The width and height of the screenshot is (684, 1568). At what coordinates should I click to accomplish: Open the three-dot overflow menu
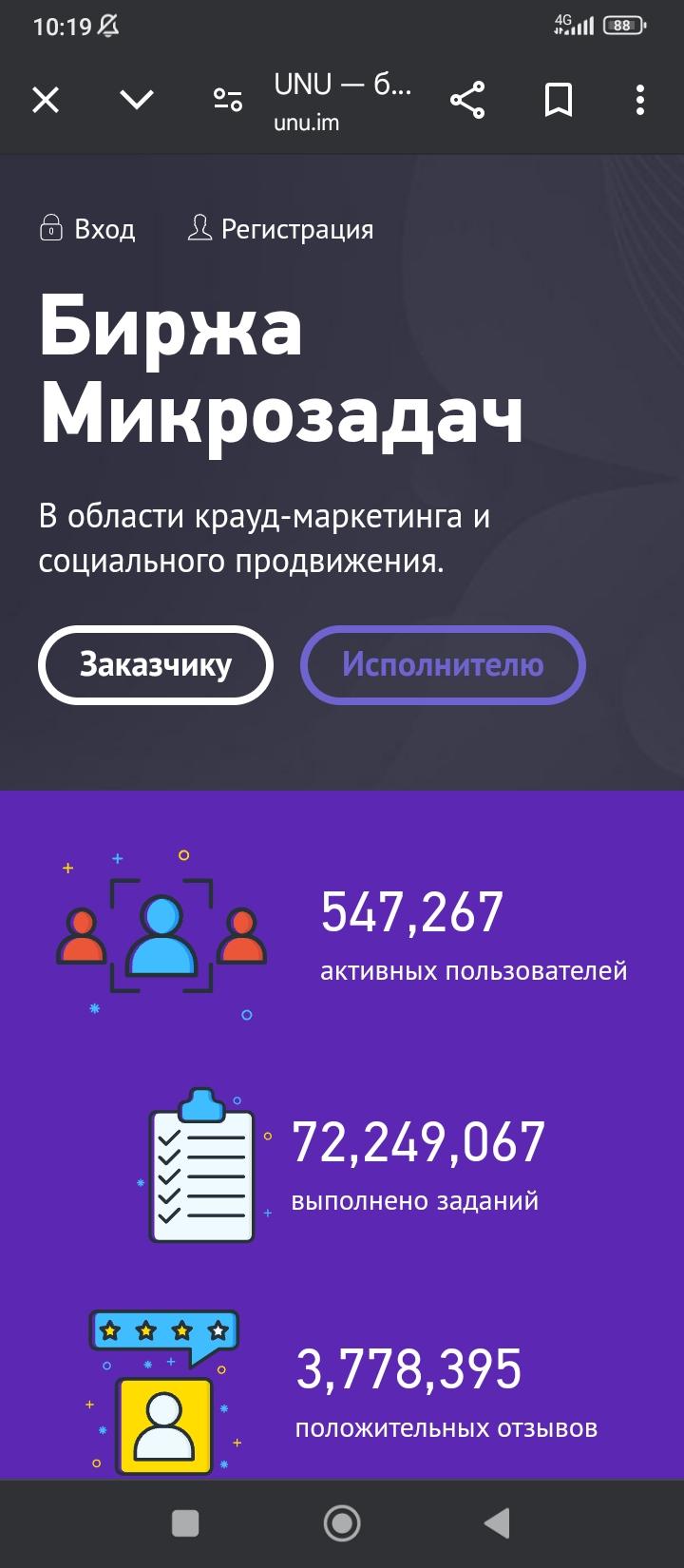tap(640, 100)
